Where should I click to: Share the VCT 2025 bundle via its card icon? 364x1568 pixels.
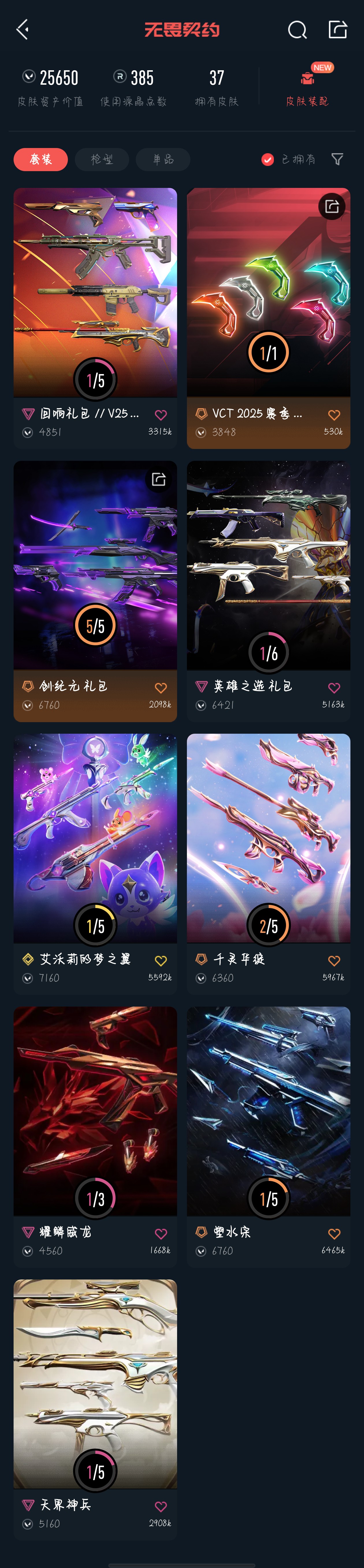332,206
